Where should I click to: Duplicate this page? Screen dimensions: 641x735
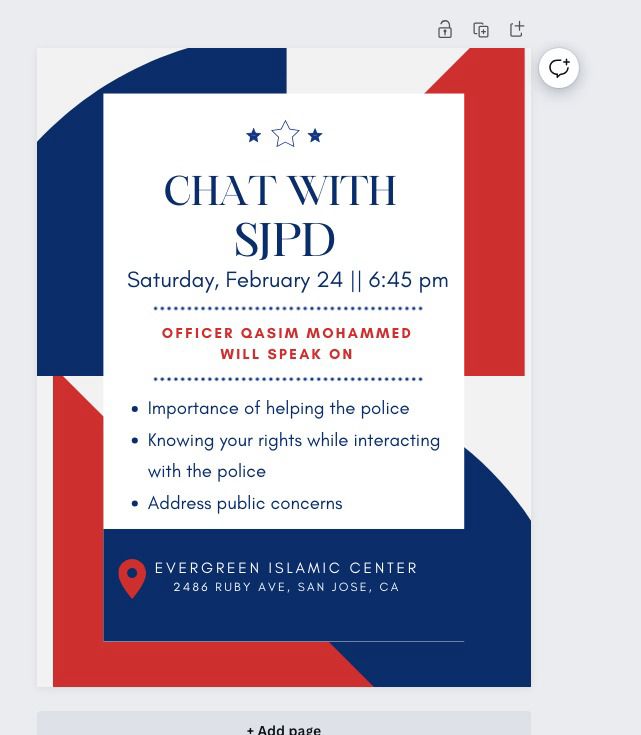(x=481, y=30)
